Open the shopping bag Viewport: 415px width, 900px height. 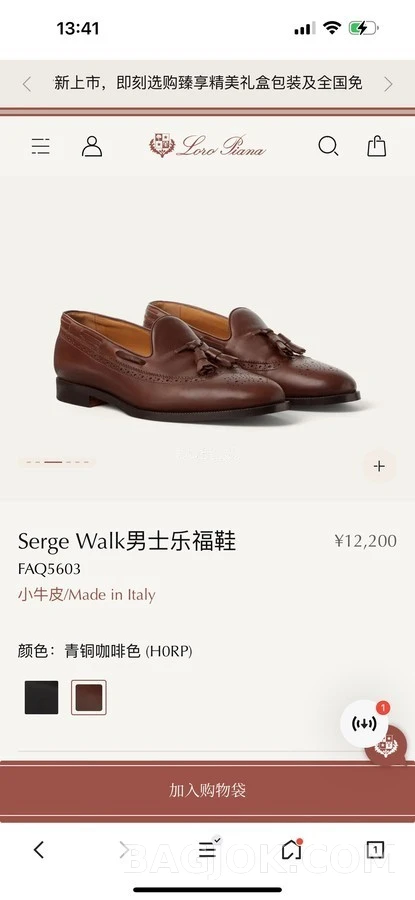(377, 146)
